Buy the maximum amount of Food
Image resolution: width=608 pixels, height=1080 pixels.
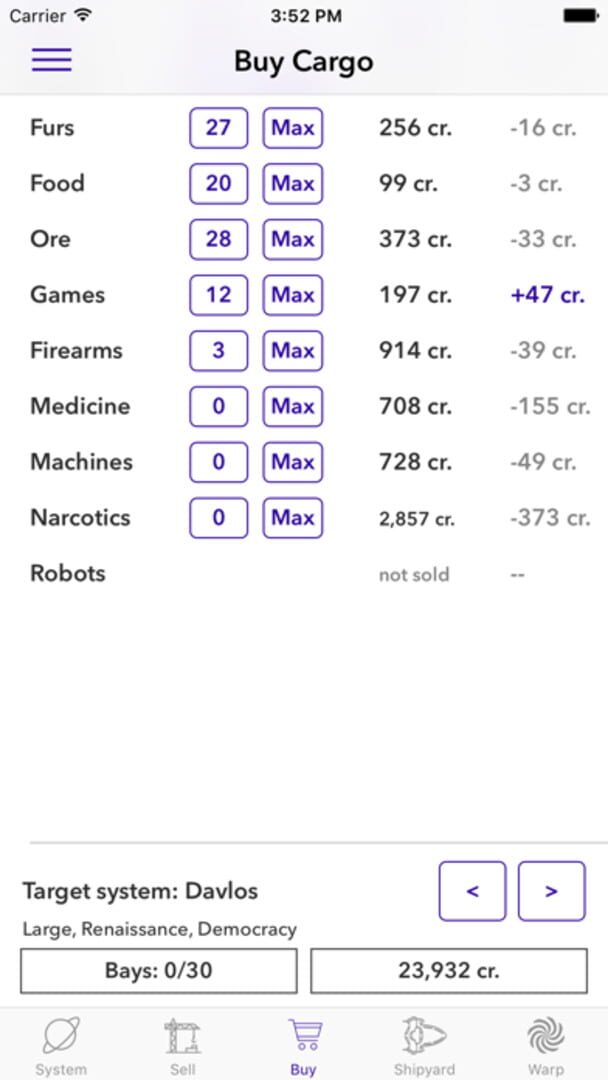[293, 184]
